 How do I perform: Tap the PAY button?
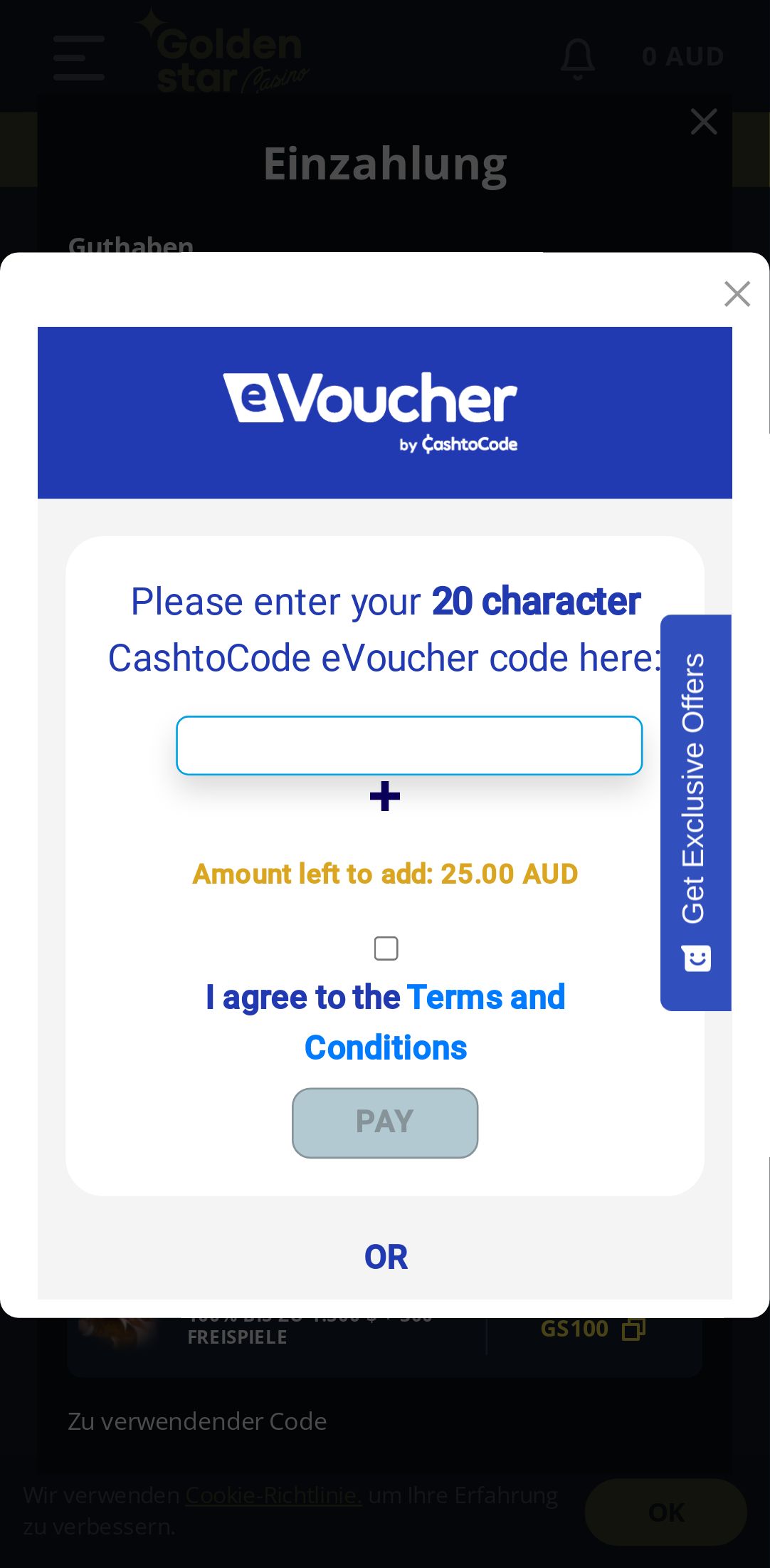tap(385, 1122)
